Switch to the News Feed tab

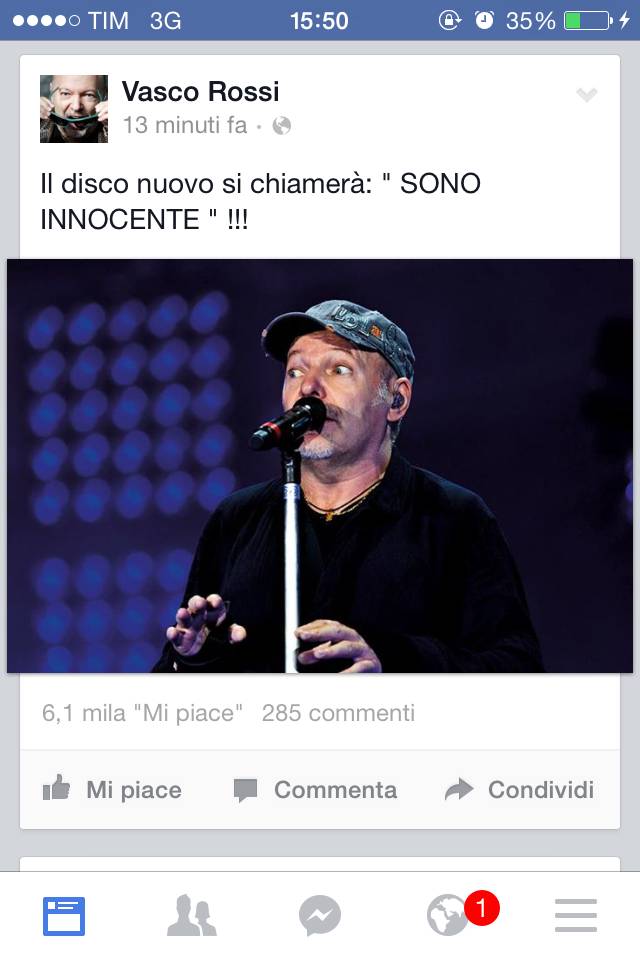click(x=64, y=916)
